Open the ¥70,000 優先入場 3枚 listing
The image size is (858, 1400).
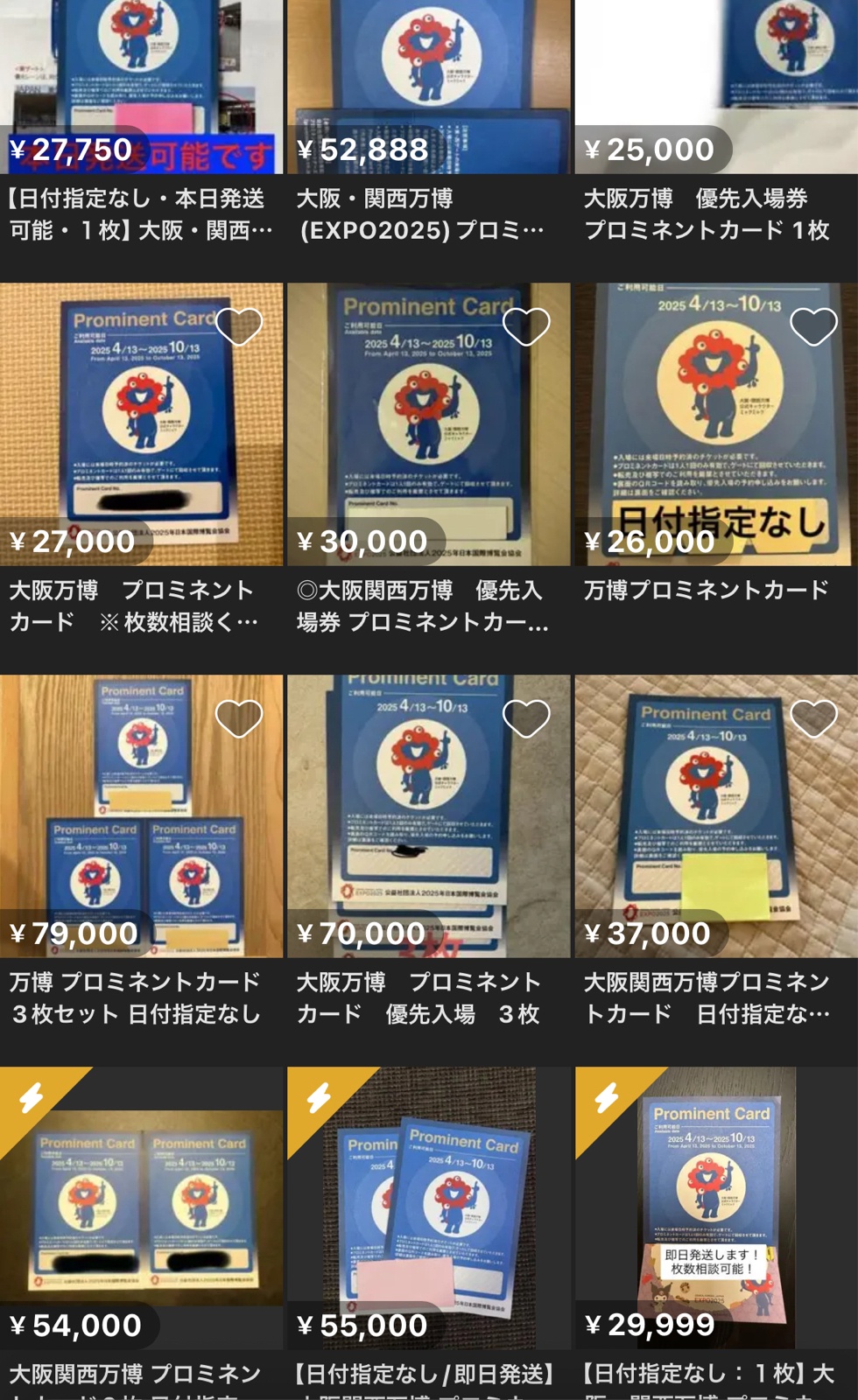click(428, 831)
